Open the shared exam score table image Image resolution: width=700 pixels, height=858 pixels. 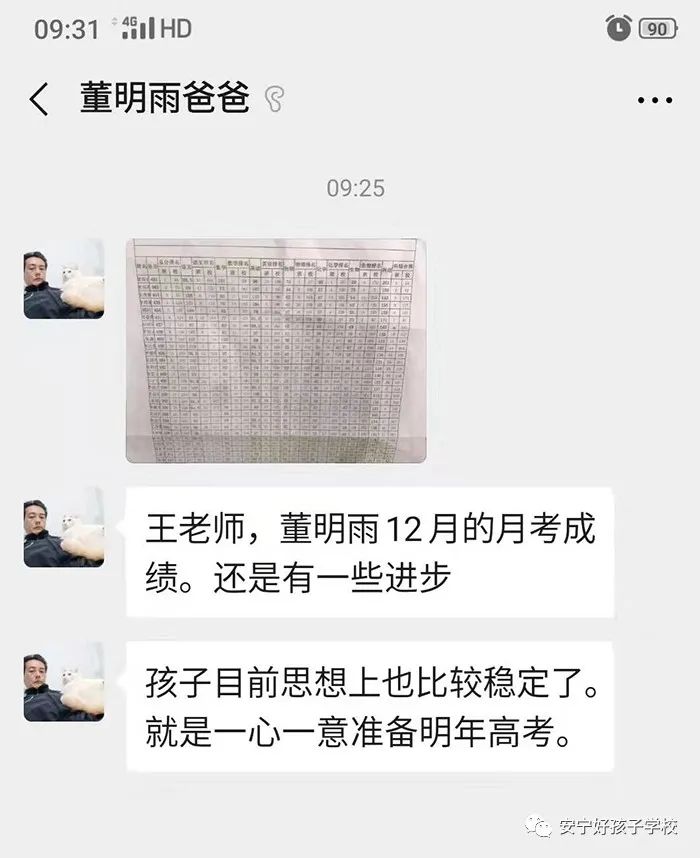275,350
